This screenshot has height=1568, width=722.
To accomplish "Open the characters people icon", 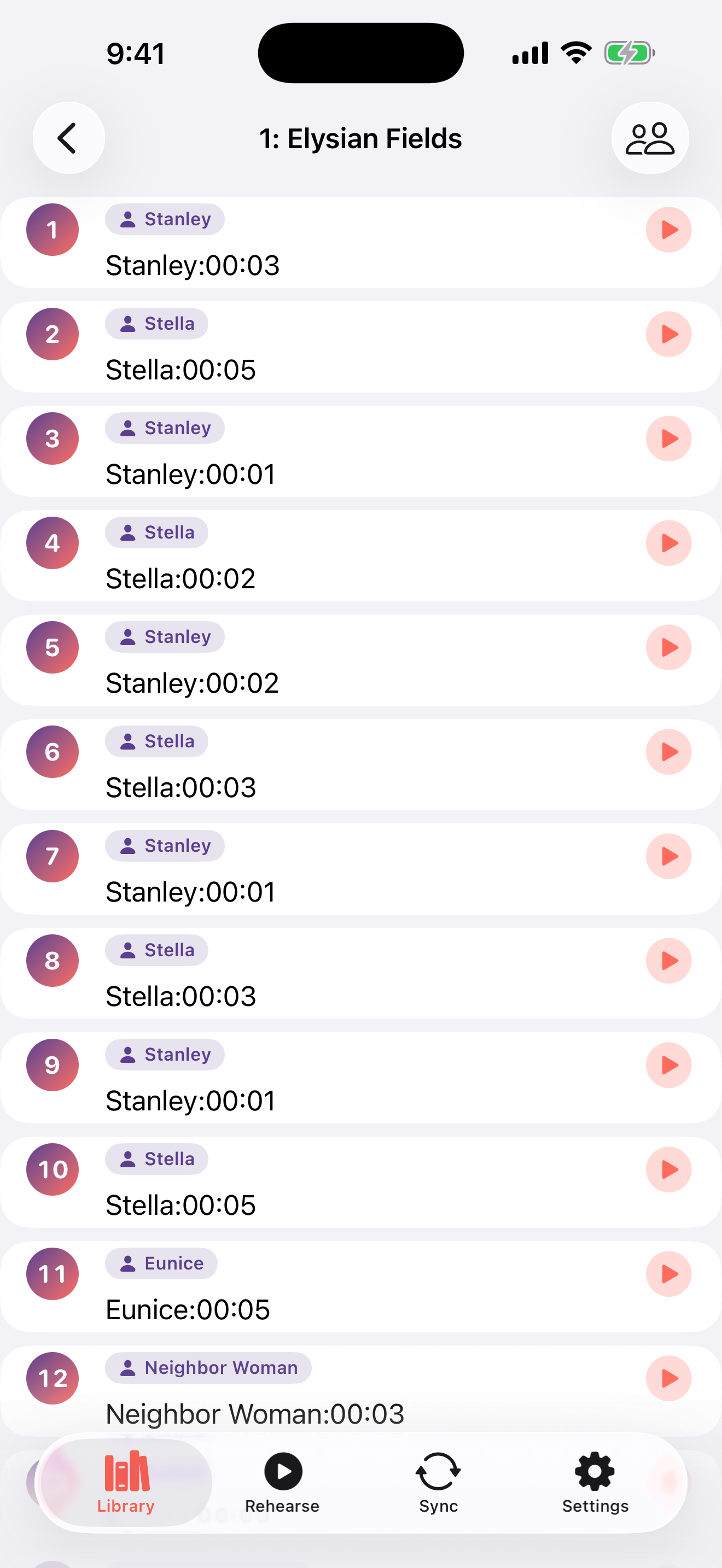I will click(x=650, y=138).
